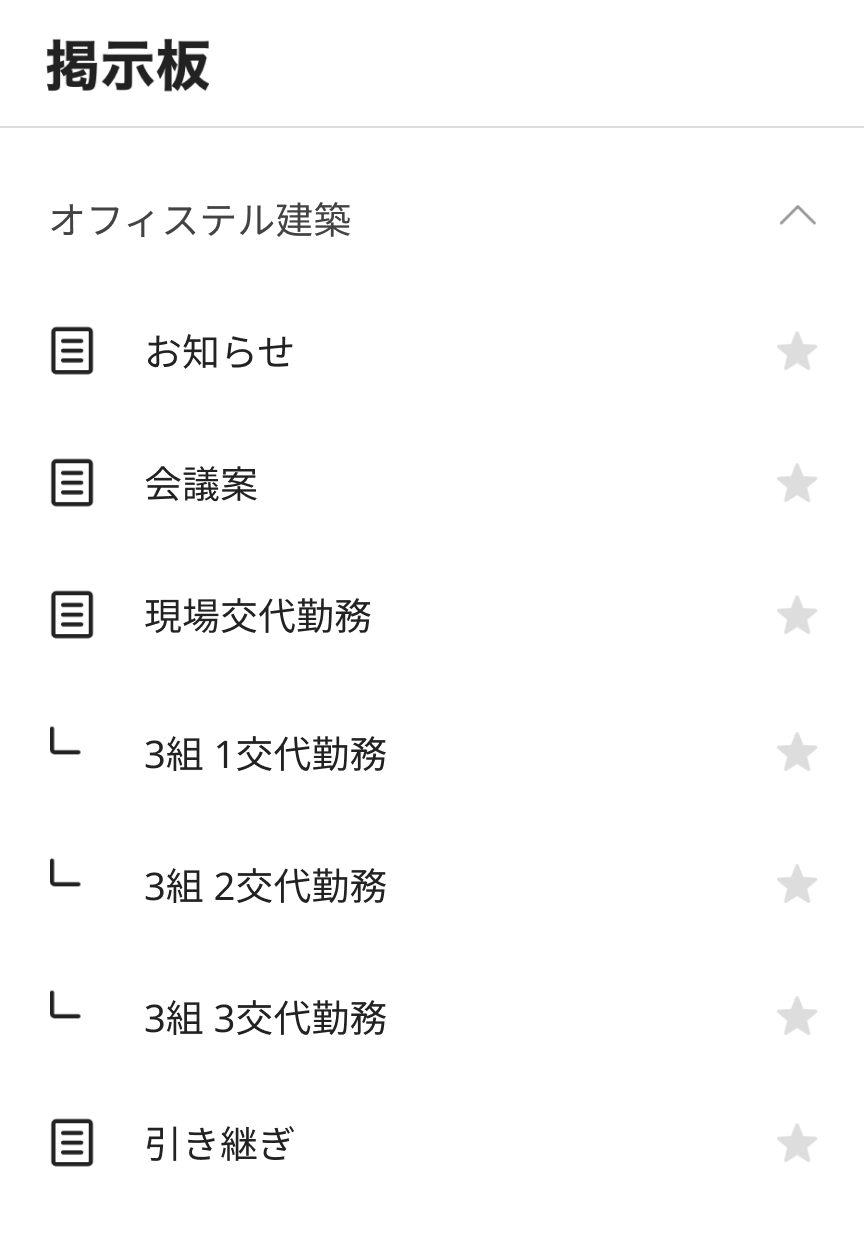Mark 3組 3交代勤務 as favorite
The height and width of the screenshot is (1246, 864).
[x=797, y=1017]
